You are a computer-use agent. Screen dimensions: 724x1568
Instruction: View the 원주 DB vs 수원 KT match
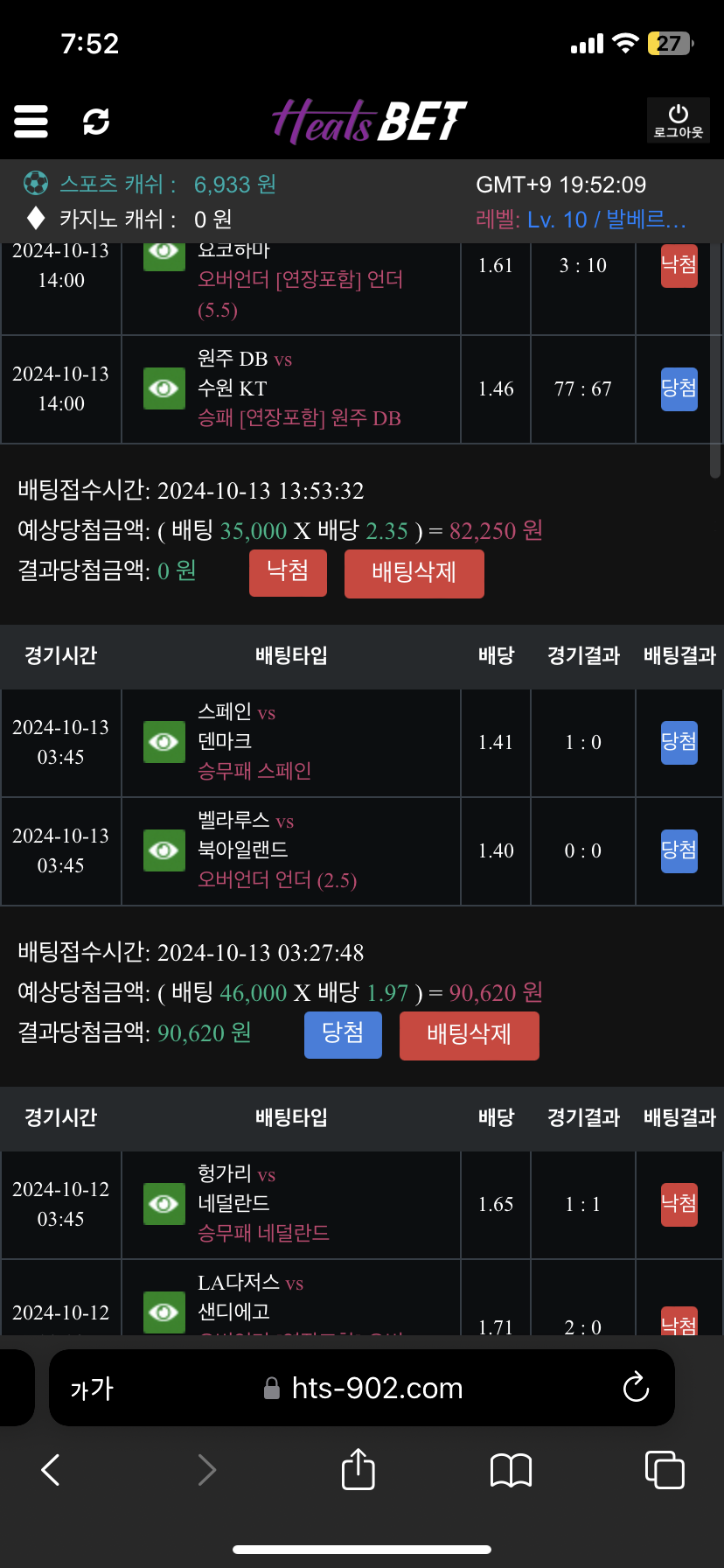(164, 388)
